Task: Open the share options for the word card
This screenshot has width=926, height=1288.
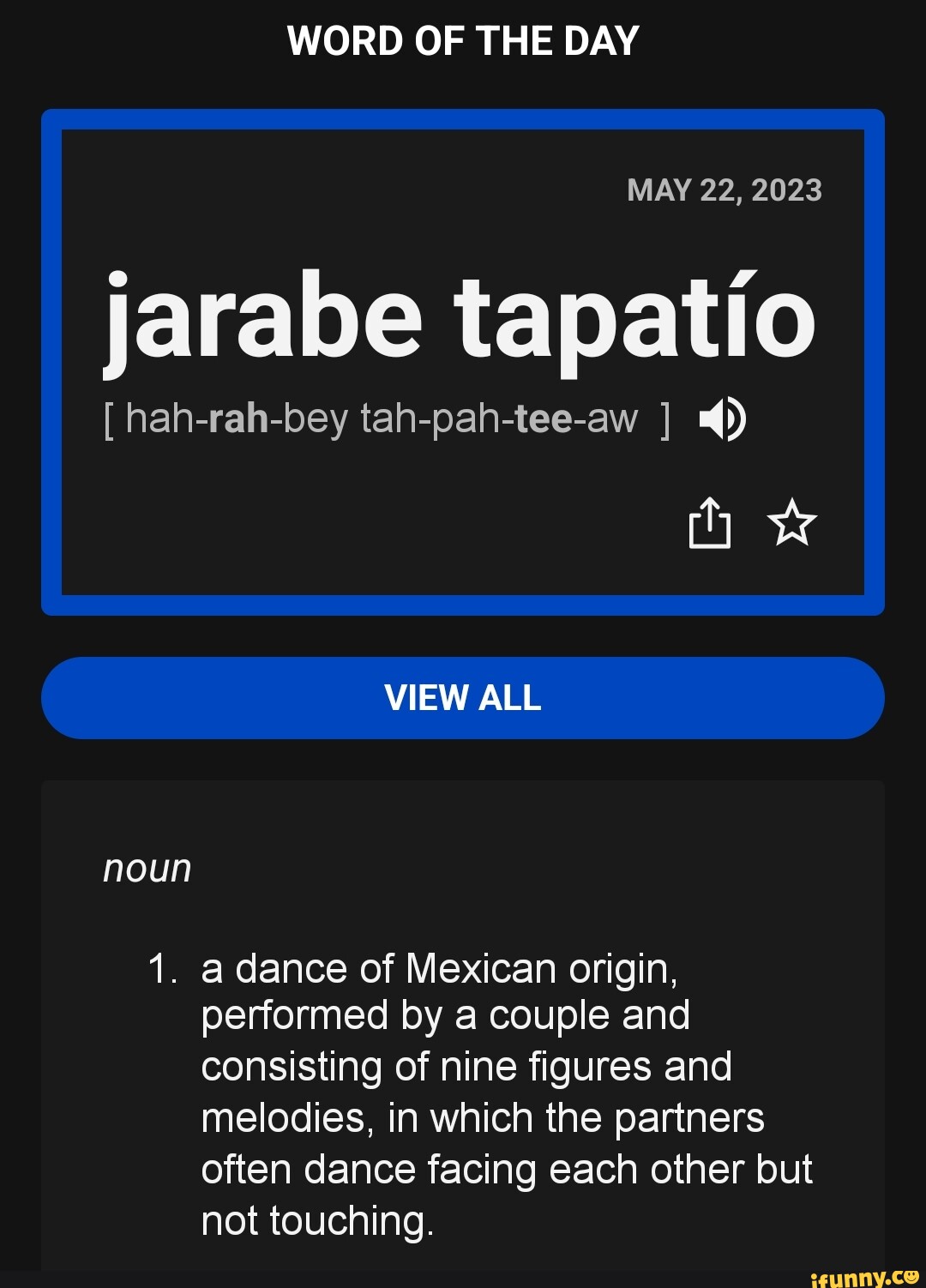Action: [x=710, y=521]
